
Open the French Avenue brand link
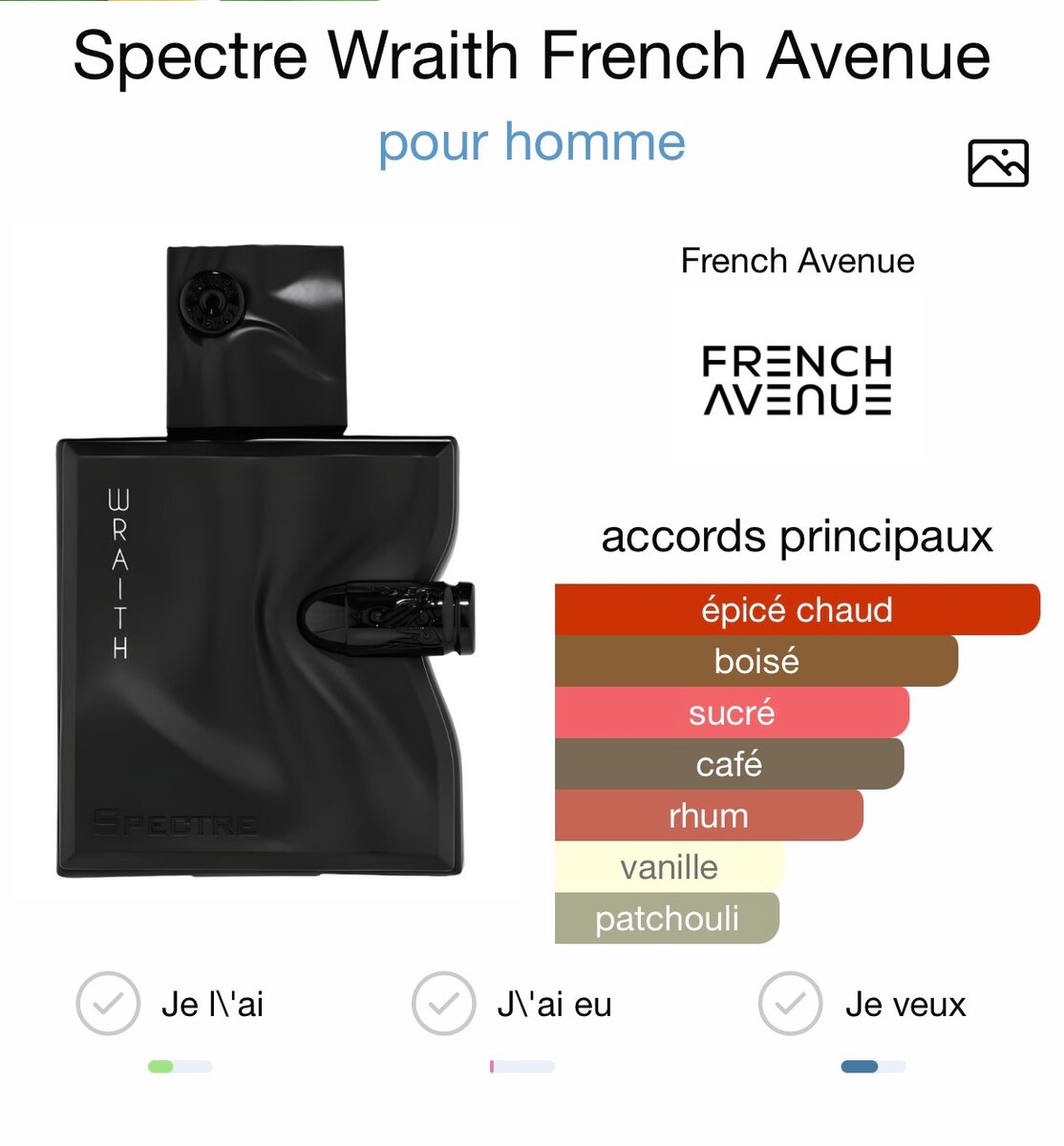[797, 261]
